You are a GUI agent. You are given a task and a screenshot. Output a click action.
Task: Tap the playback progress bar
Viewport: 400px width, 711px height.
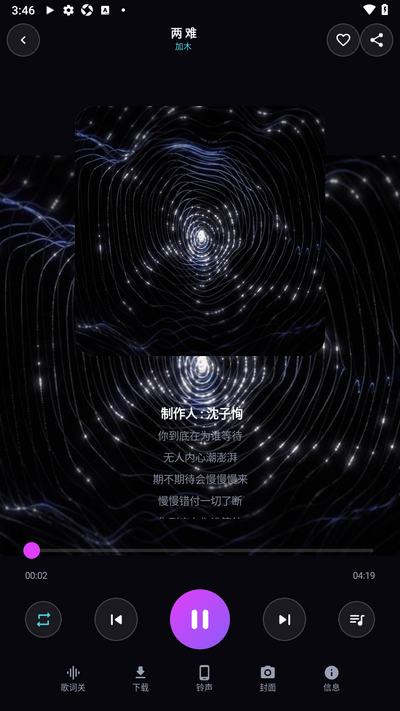click(x=200, y=550)
